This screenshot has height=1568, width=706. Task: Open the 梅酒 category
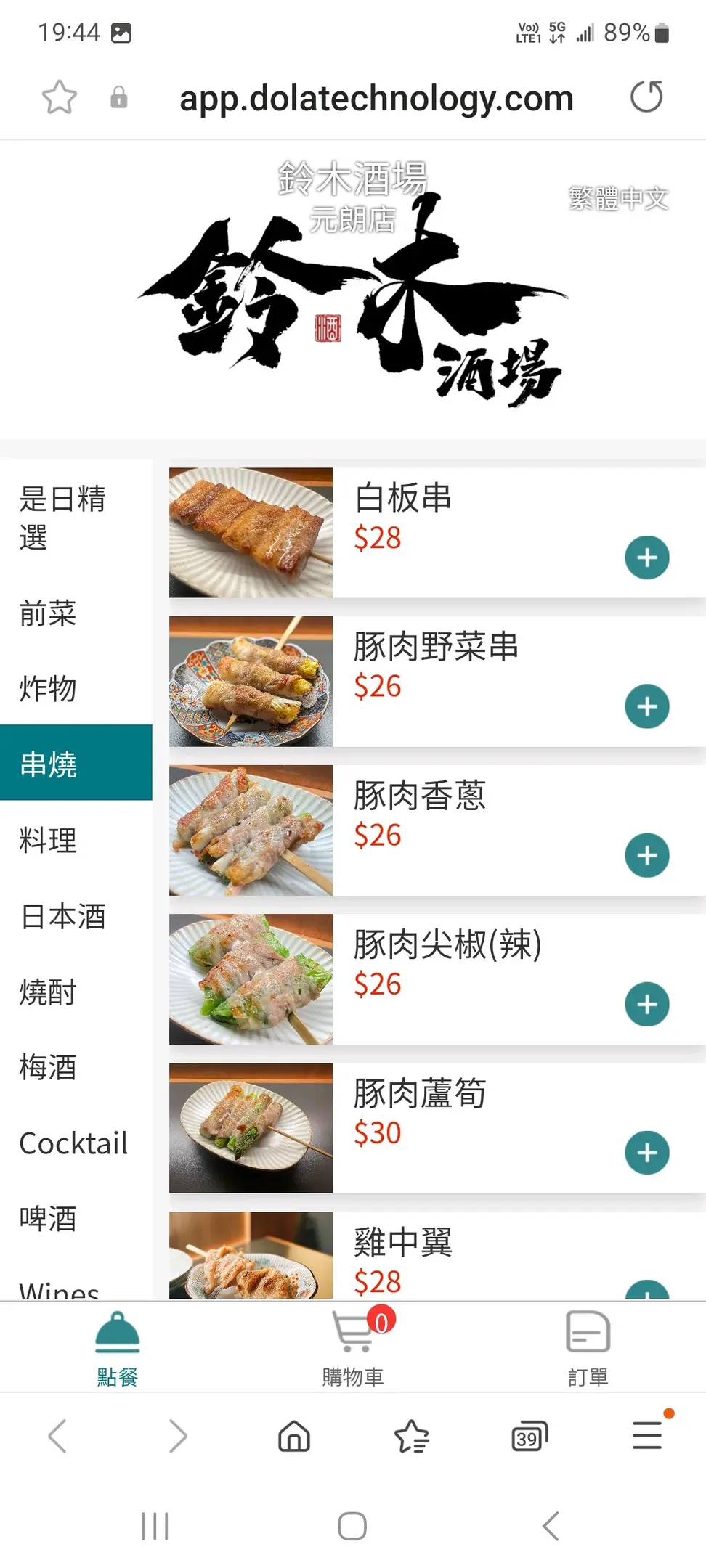pyautogui.click(x=76, y=1067)
